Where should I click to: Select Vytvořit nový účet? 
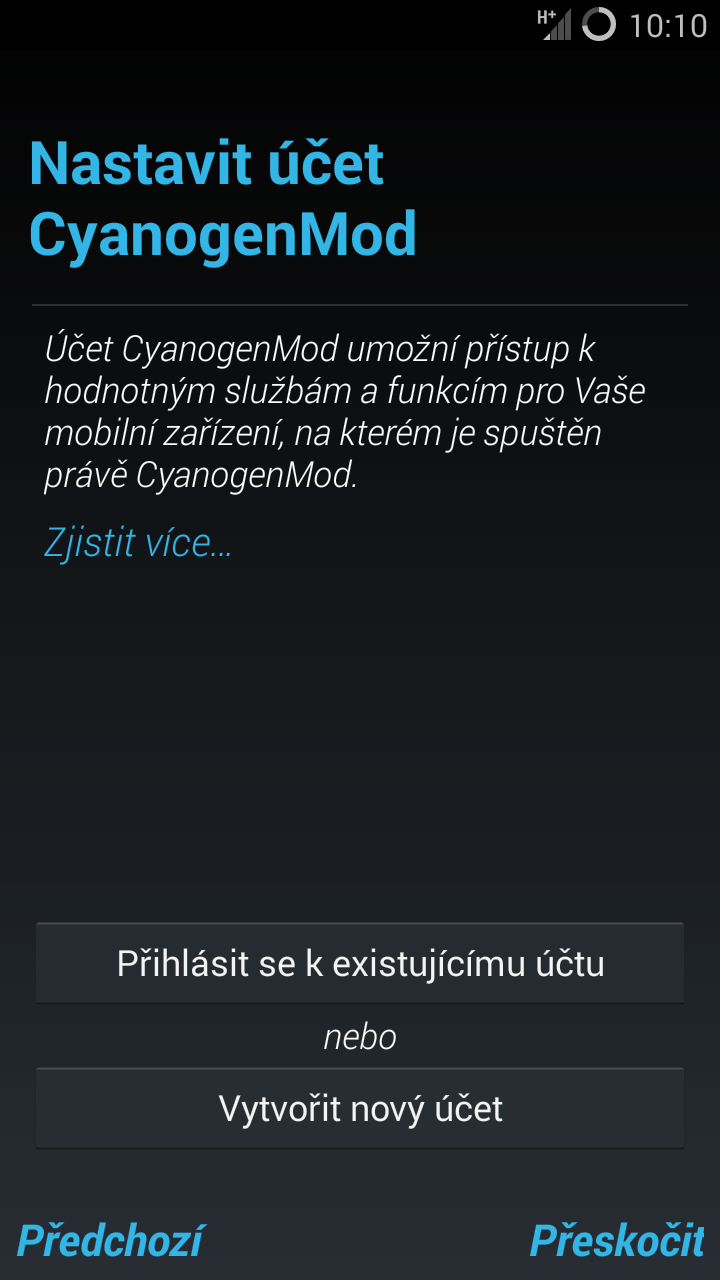click(x=360, y=1108)
